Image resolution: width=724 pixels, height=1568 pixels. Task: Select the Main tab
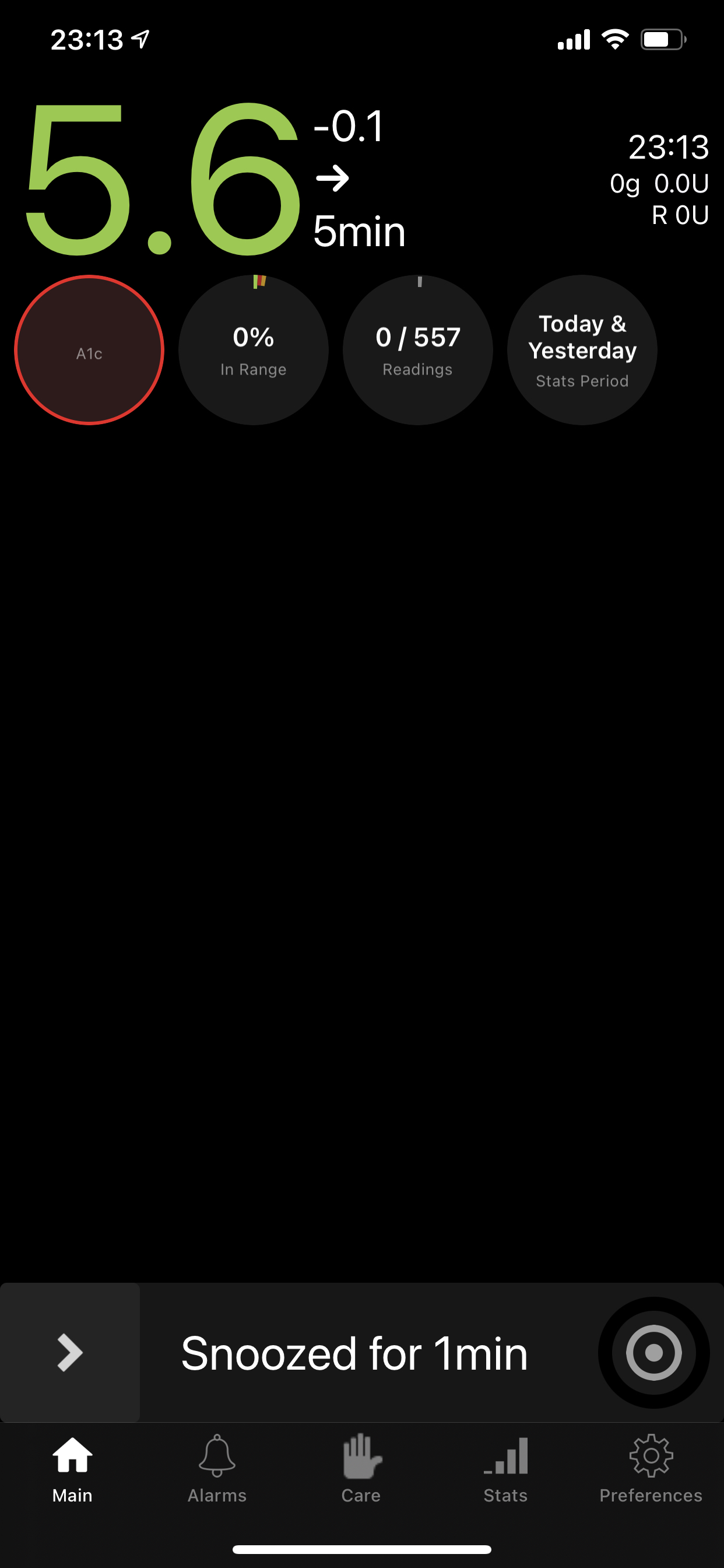72,1468
